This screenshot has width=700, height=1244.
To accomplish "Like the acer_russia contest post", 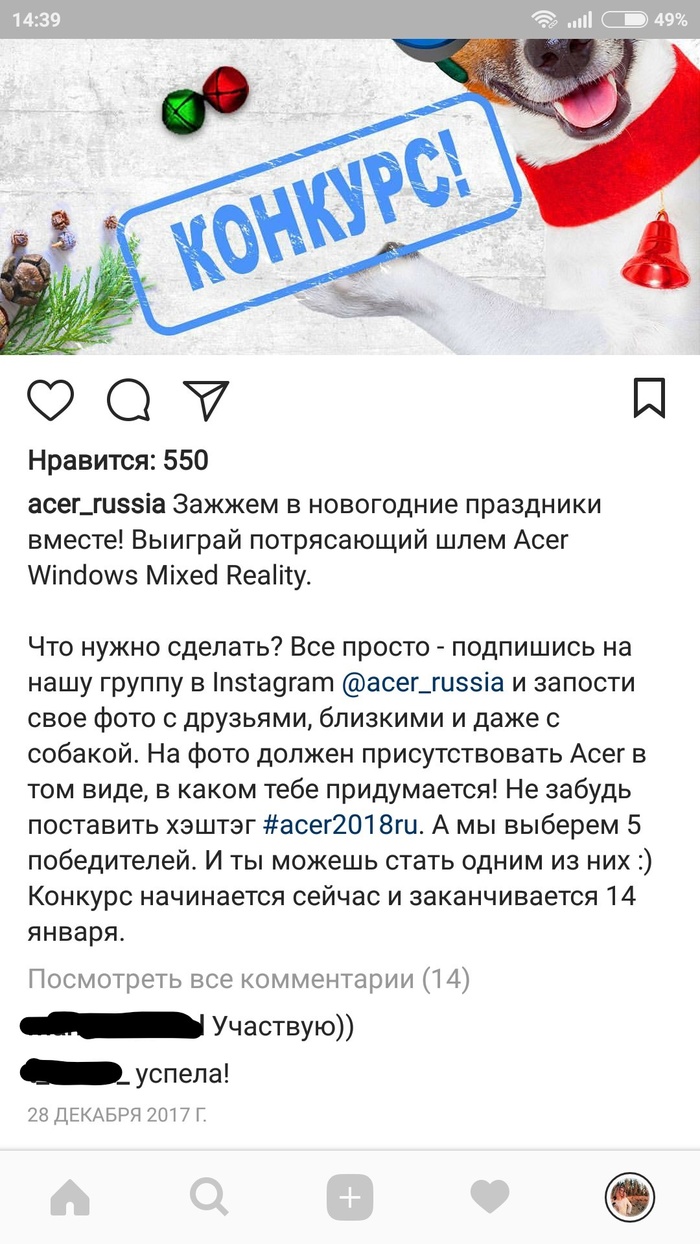I will (50, 401).
